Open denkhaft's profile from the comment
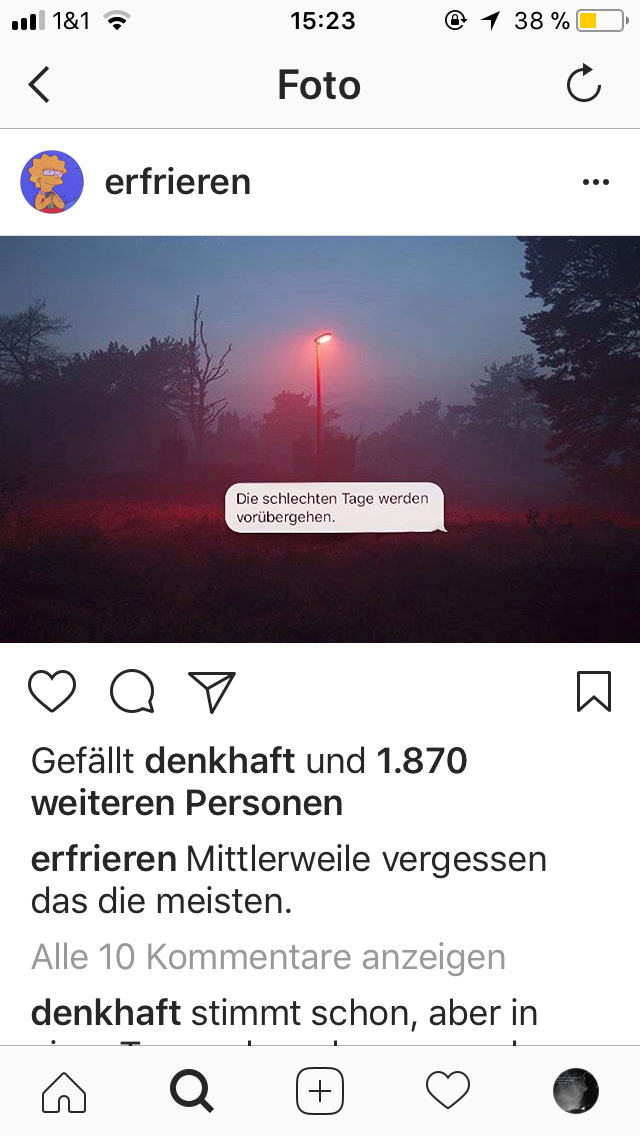Viewport: 640px width, 1136px height. pyautogui.click(x=106, y=1013)
